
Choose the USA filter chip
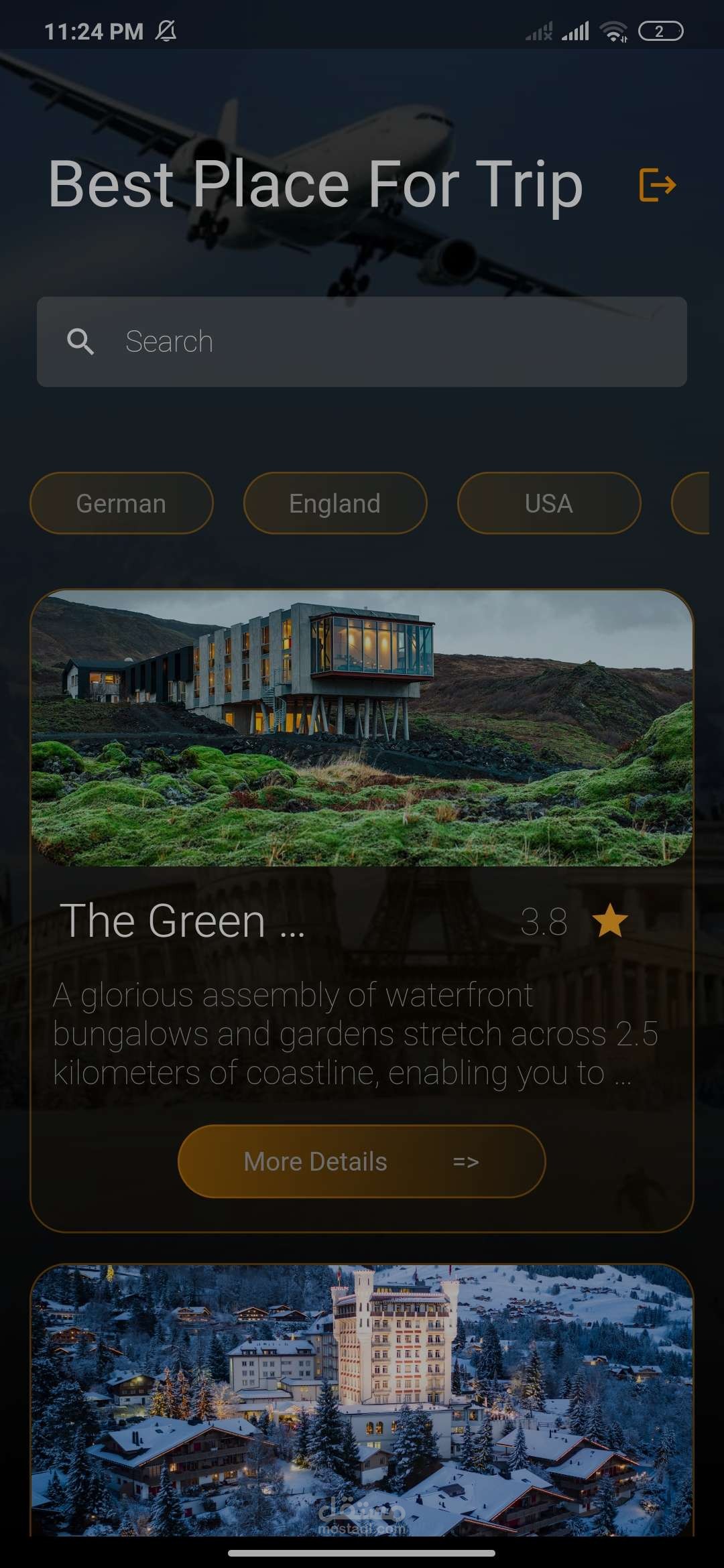click(549, 503)
